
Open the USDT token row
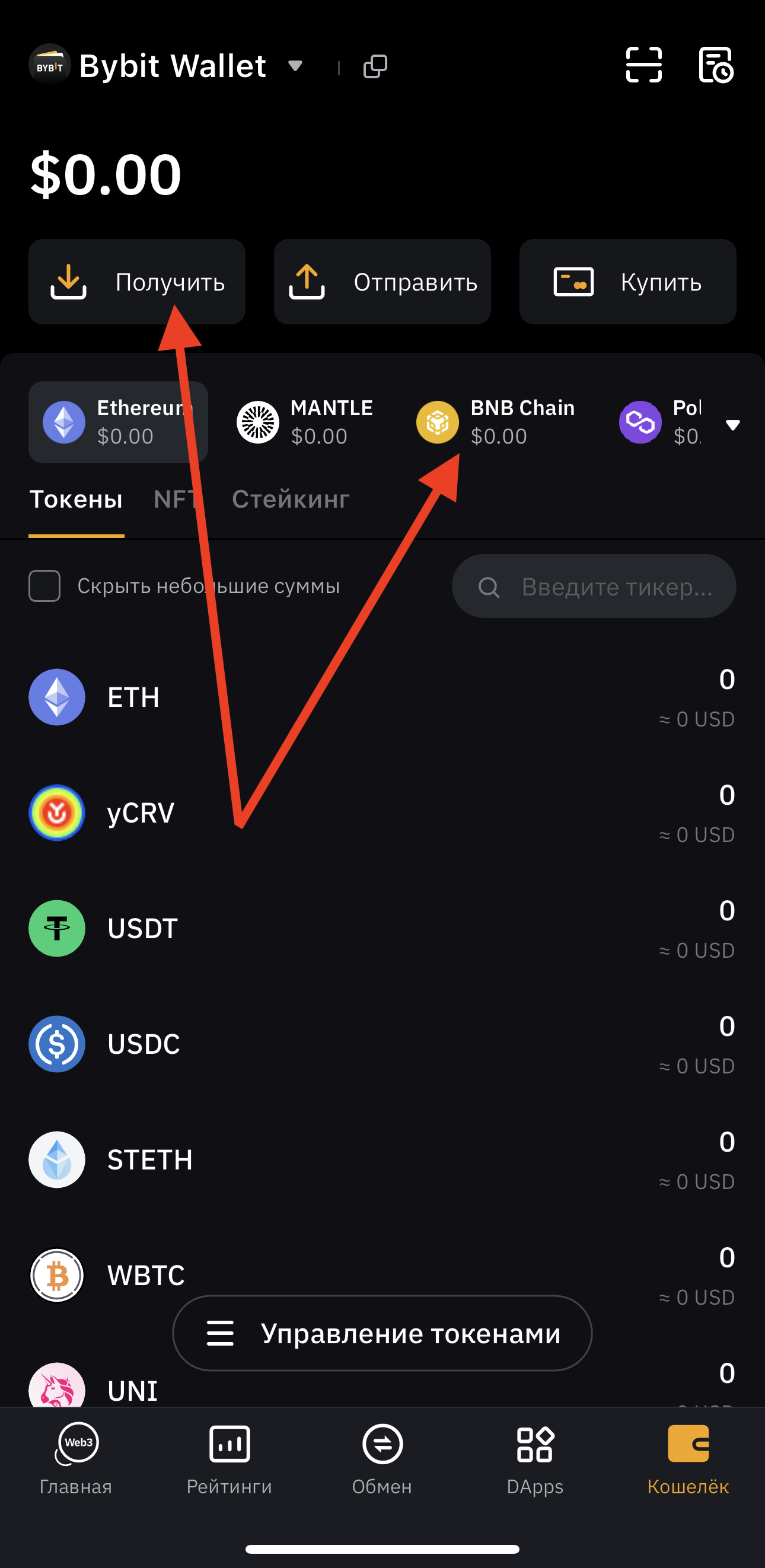[x=382, y=929]
